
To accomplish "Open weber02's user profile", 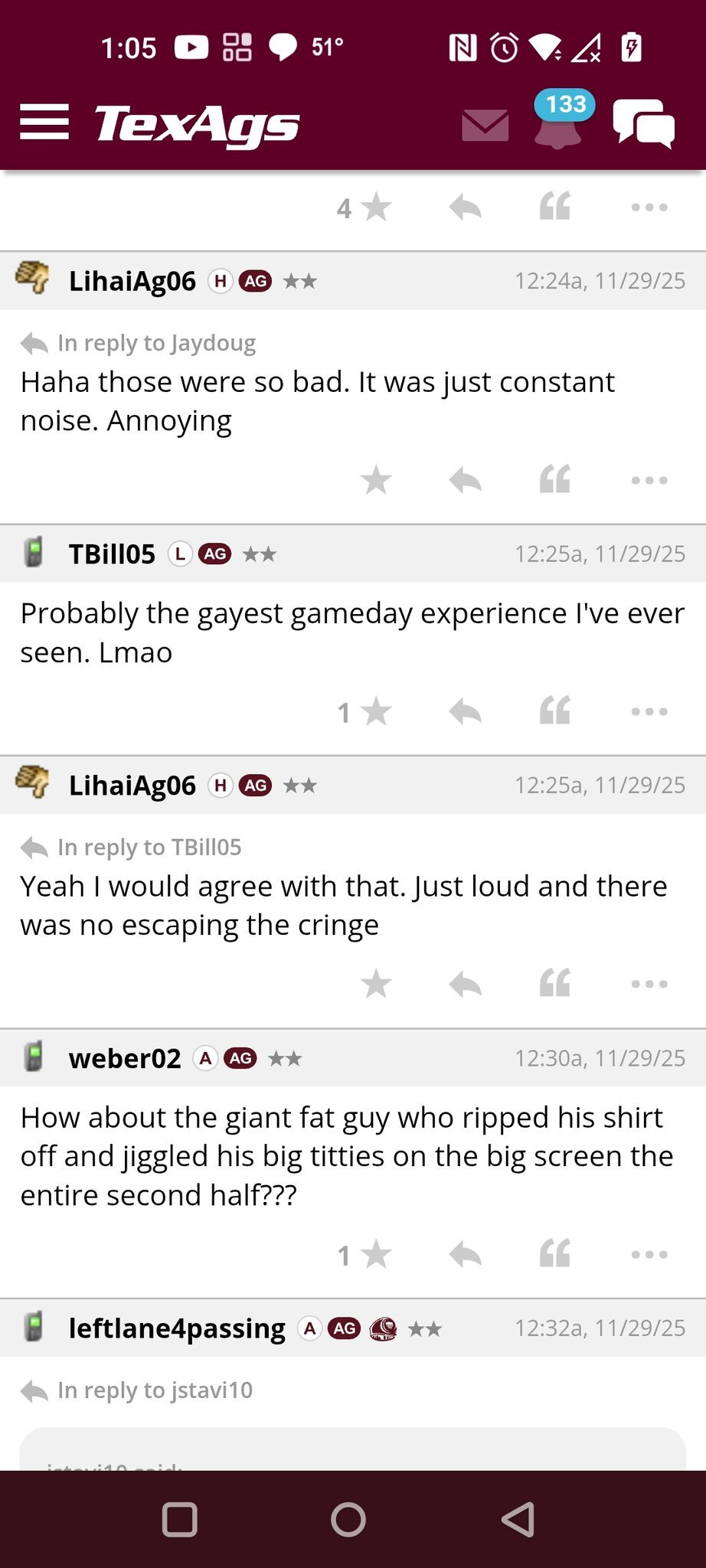I will coord(125,1058).
